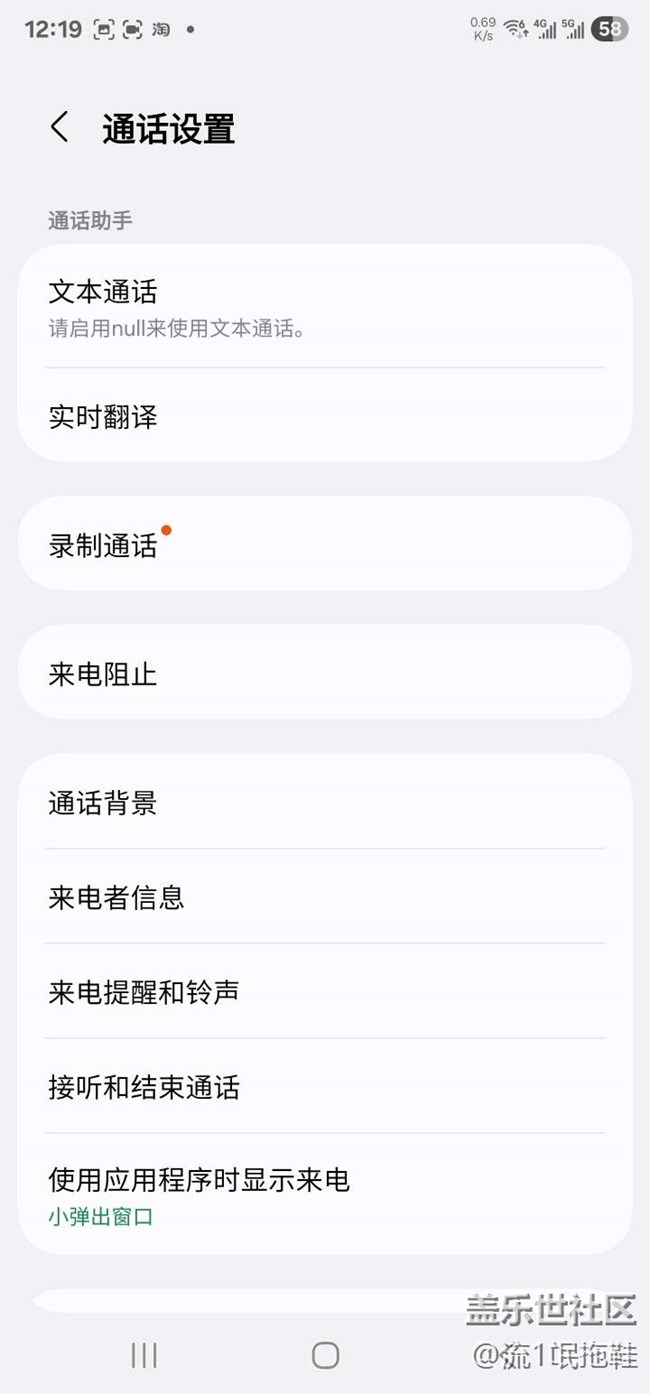Open 文本通话 settings
650x1394 pixels.
coord(324,308)
